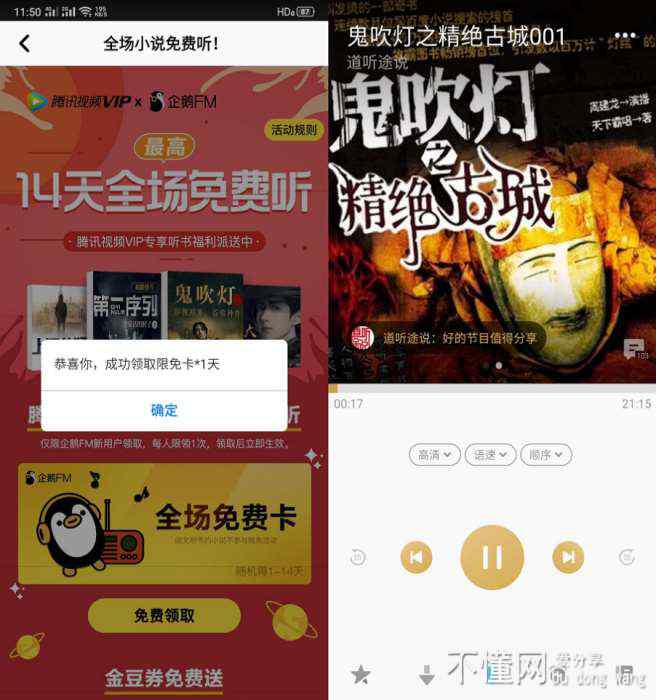Open the comments bubble on the cover
This screenshot has width=656, height=700.
(634, 349)
